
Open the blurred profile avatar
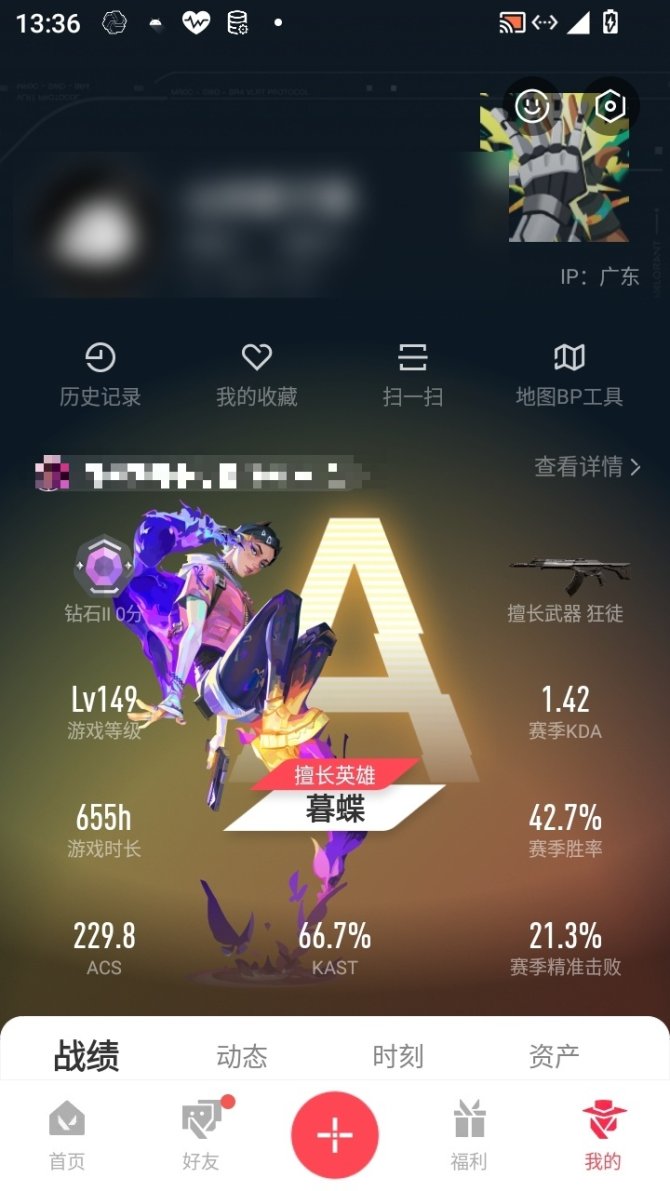(x=92, y=226)
